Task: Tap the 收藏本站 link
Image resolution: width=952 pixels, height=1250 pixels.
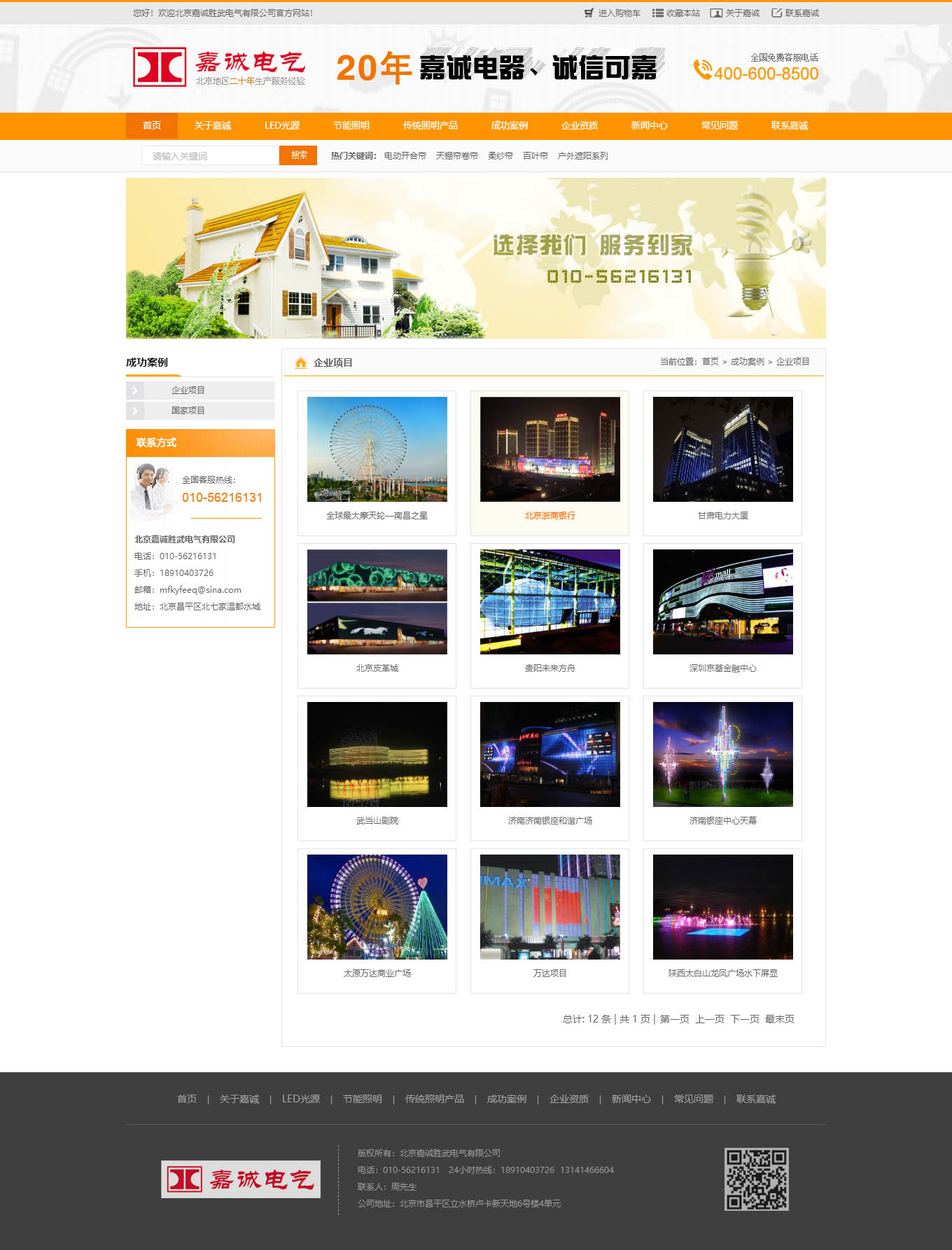Action: pyautogui.click(x=676, y=13)
